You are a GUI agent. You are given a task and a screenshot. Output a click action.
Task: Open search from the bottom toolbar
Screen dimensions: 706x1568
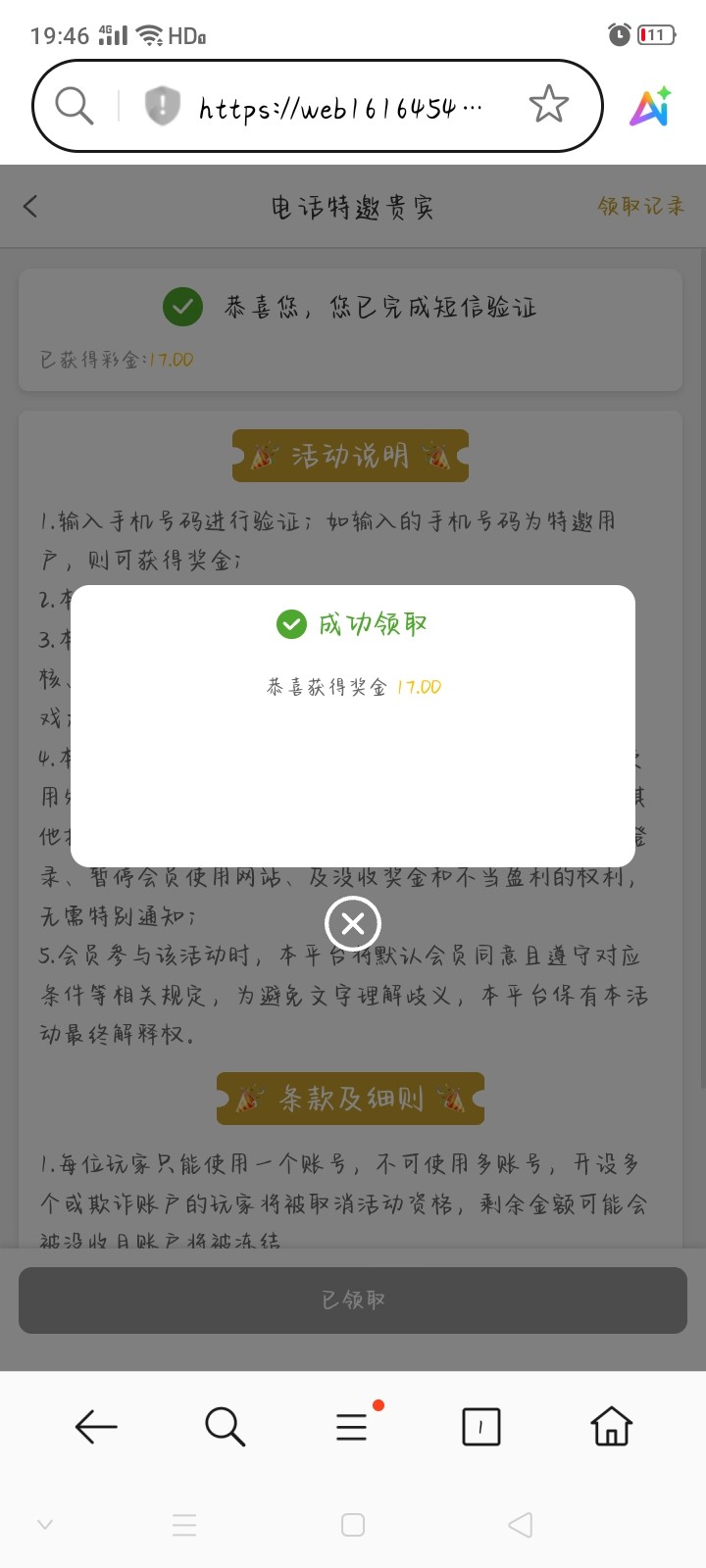tap(225, 1427)
